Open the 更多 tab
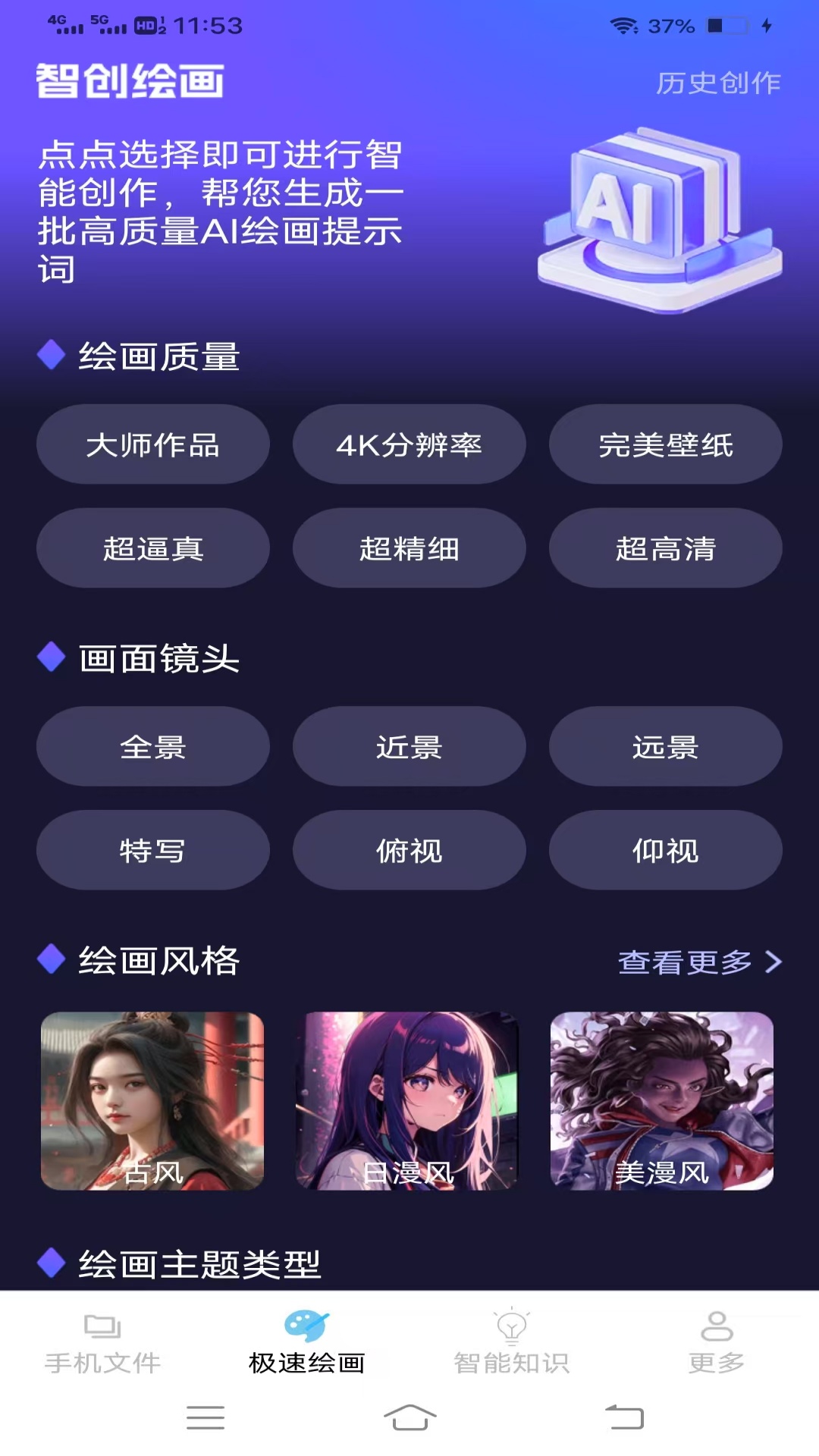The height and width of the screenshot is (1456, 819). click(x=717, y=1344)
